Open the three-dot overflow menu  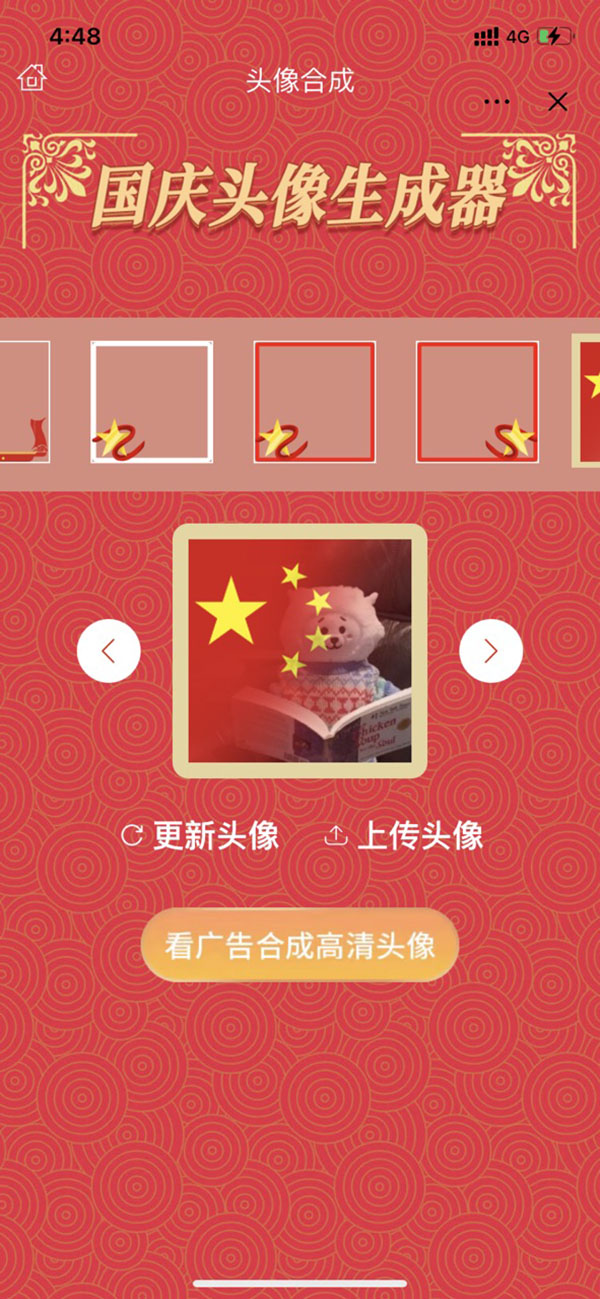pyautogui.click(x=496, y=102)
